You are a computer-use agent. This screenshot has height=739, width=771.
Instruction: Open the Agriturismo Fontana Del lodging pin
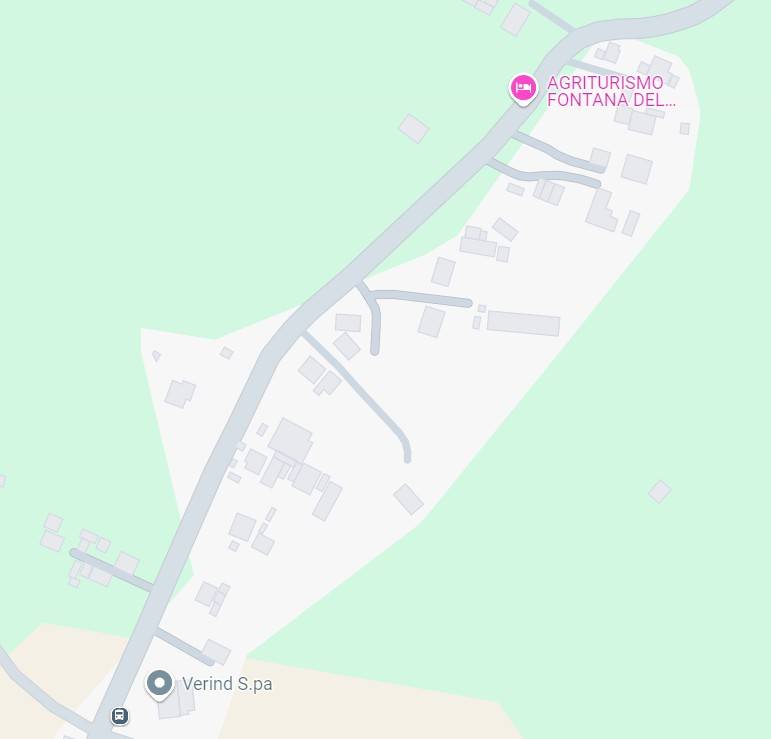click(x=523, y=89)
